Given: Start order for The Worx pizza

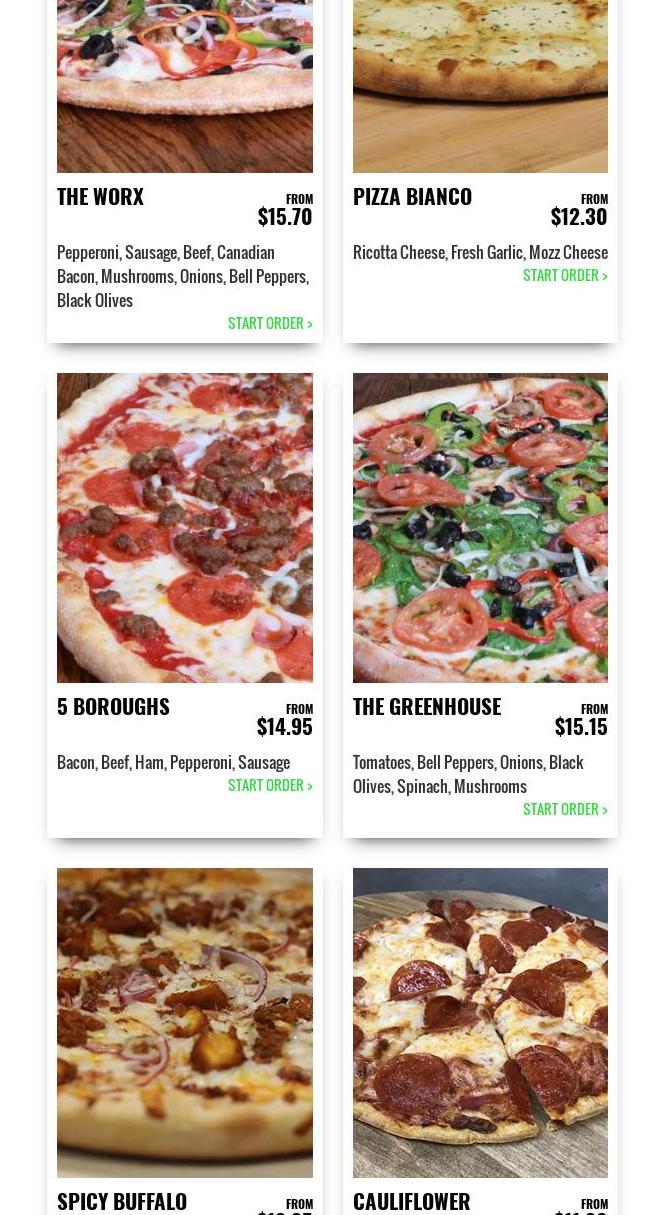Looking at the screenshot, I should point(270,324).
